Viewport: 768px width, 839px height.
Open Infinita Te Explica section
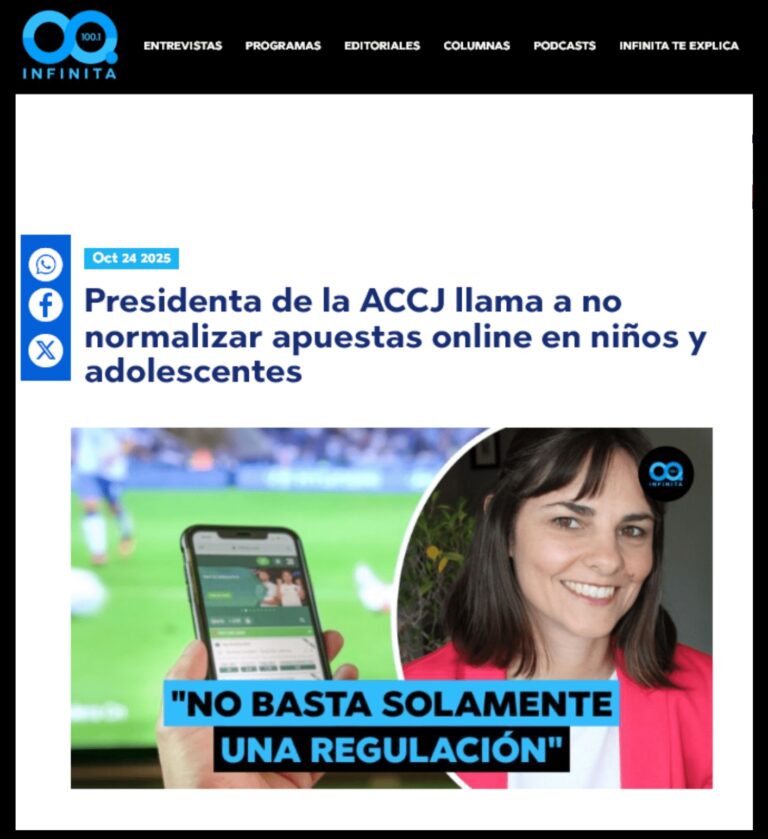679,46
